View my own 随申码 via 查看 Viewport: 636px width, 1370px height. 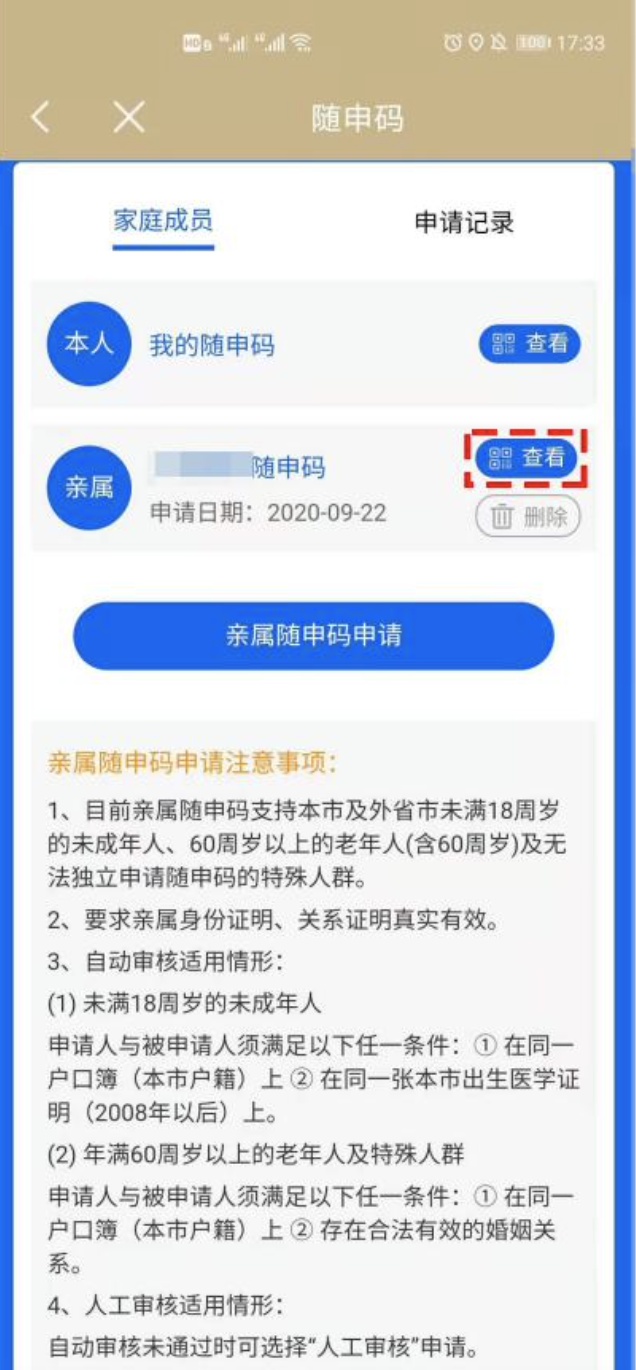pos(530,344)
